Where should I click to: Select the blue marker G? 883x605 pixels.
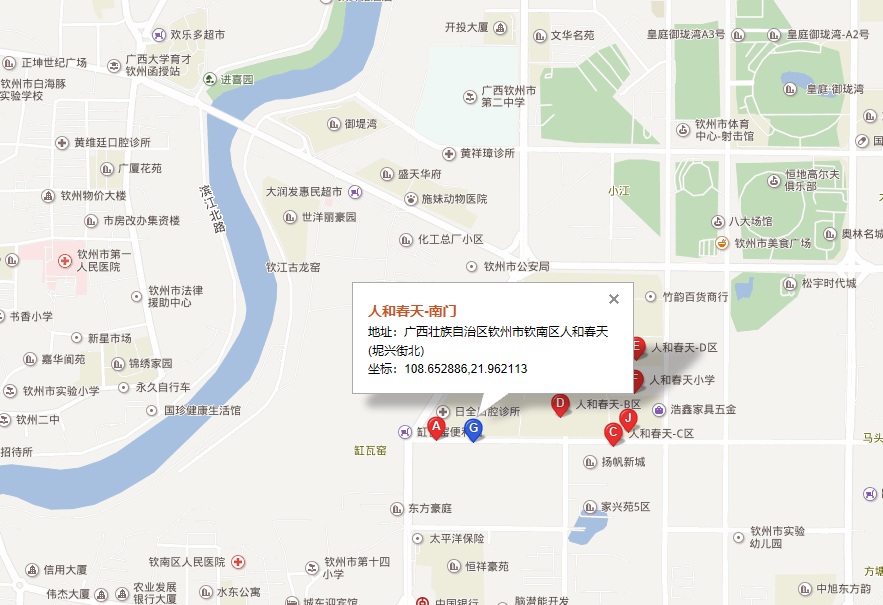coord(474,428)
